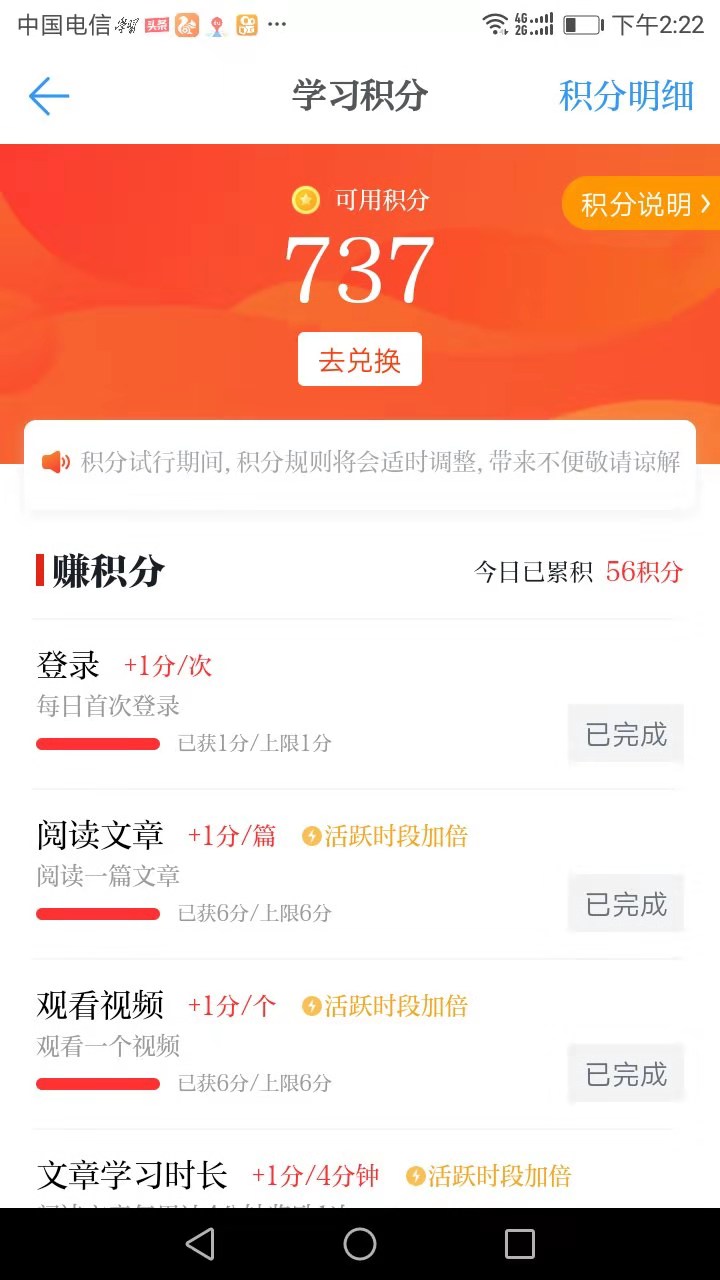Viewport: 720px width, 1280px height.
Task: Tap the system home button
Action: tap(360, 1244)
